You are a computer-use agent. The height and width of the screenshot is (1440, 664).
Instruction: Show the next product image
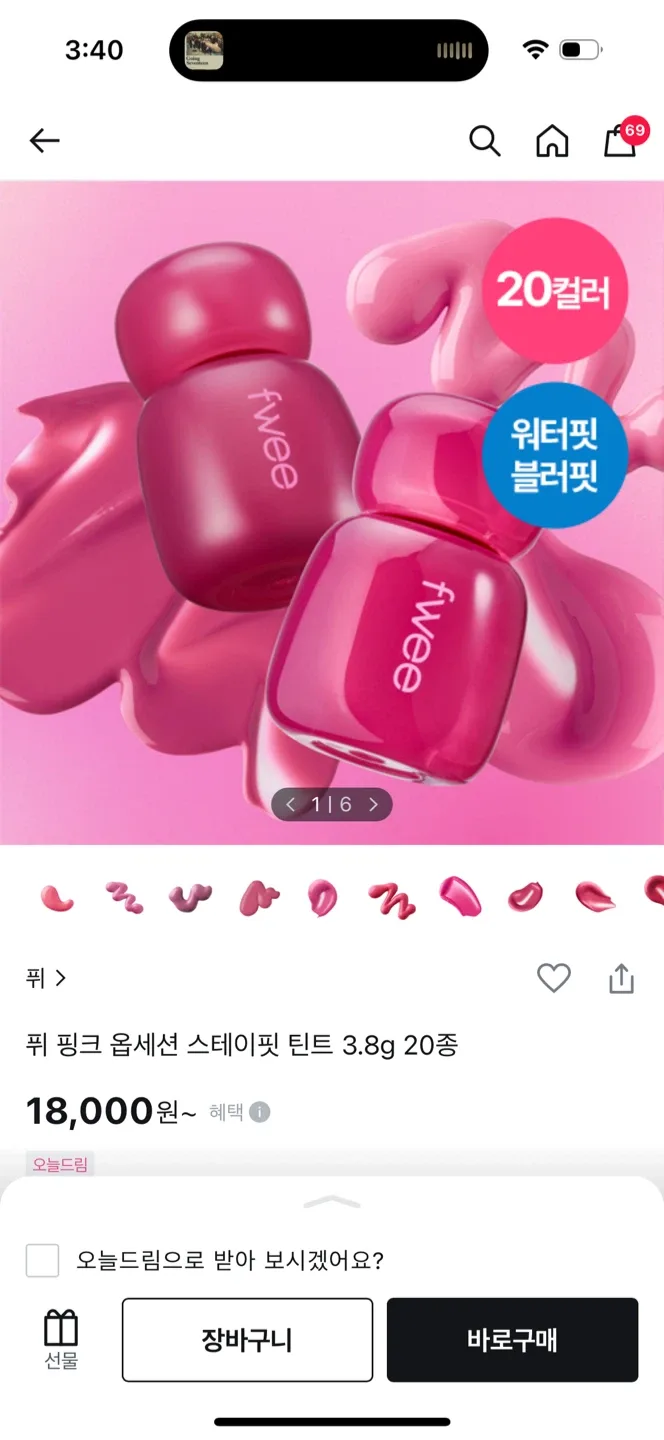point(373,804)
